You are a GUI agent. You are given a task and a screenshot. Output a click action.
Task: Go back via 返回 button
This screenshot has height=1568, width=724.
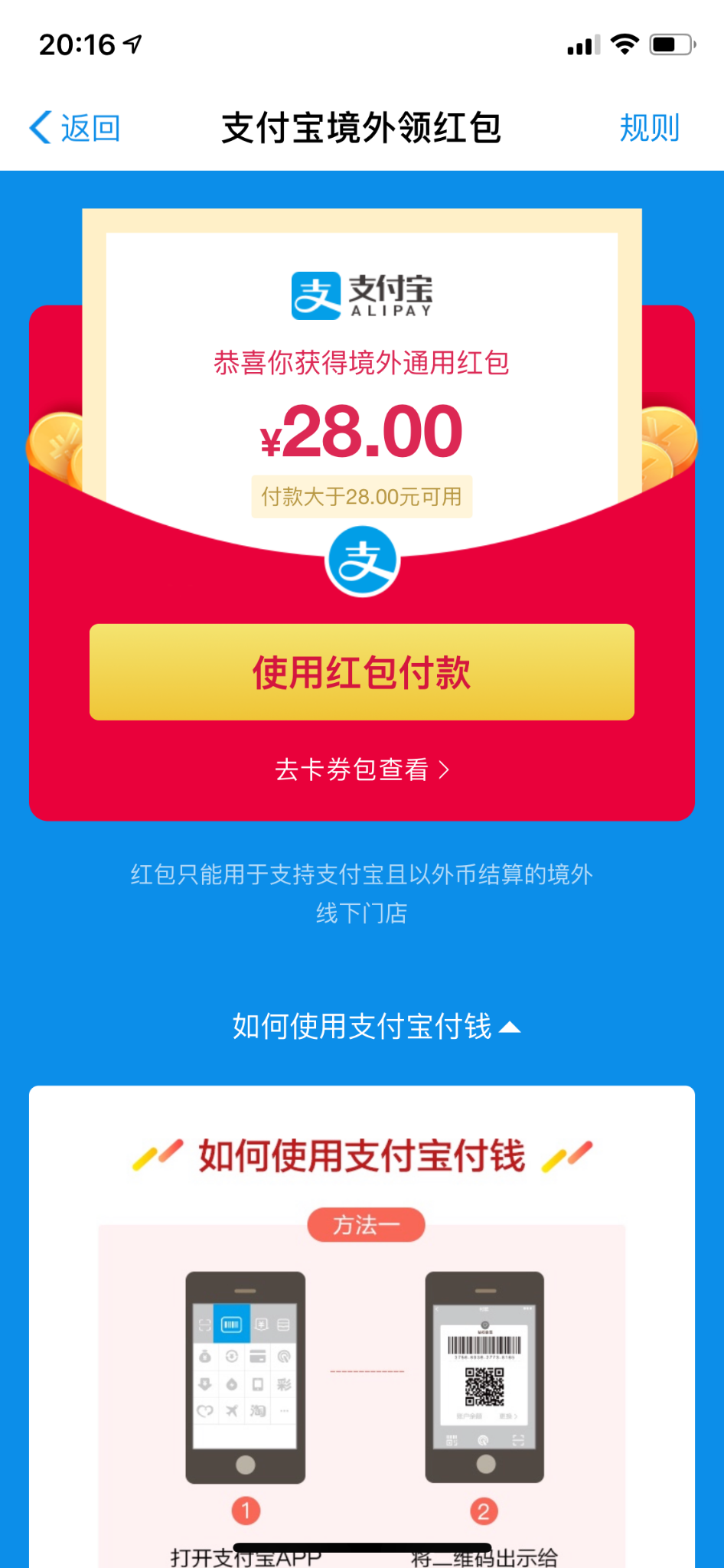(75, 128)
